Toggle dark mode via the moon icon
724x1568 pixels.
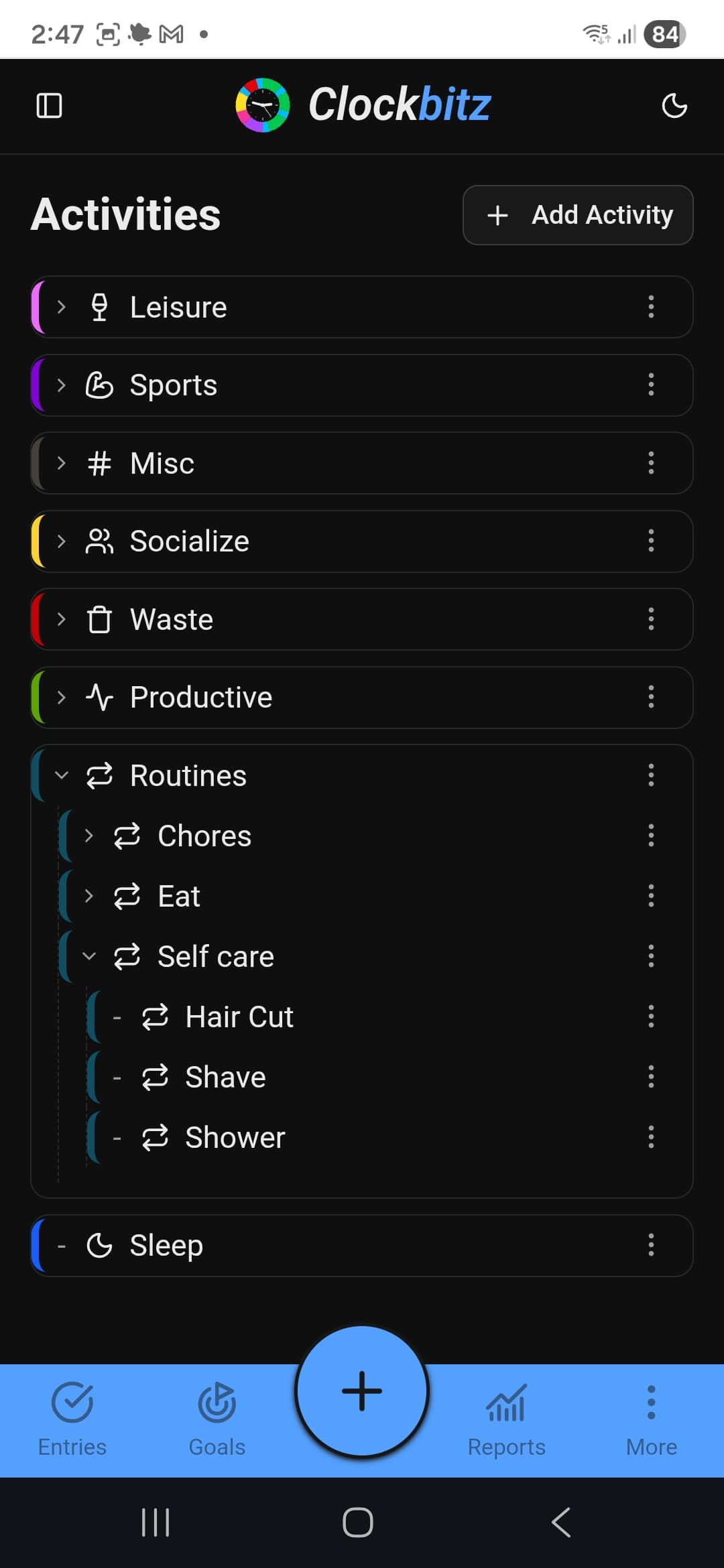point(674,105)
